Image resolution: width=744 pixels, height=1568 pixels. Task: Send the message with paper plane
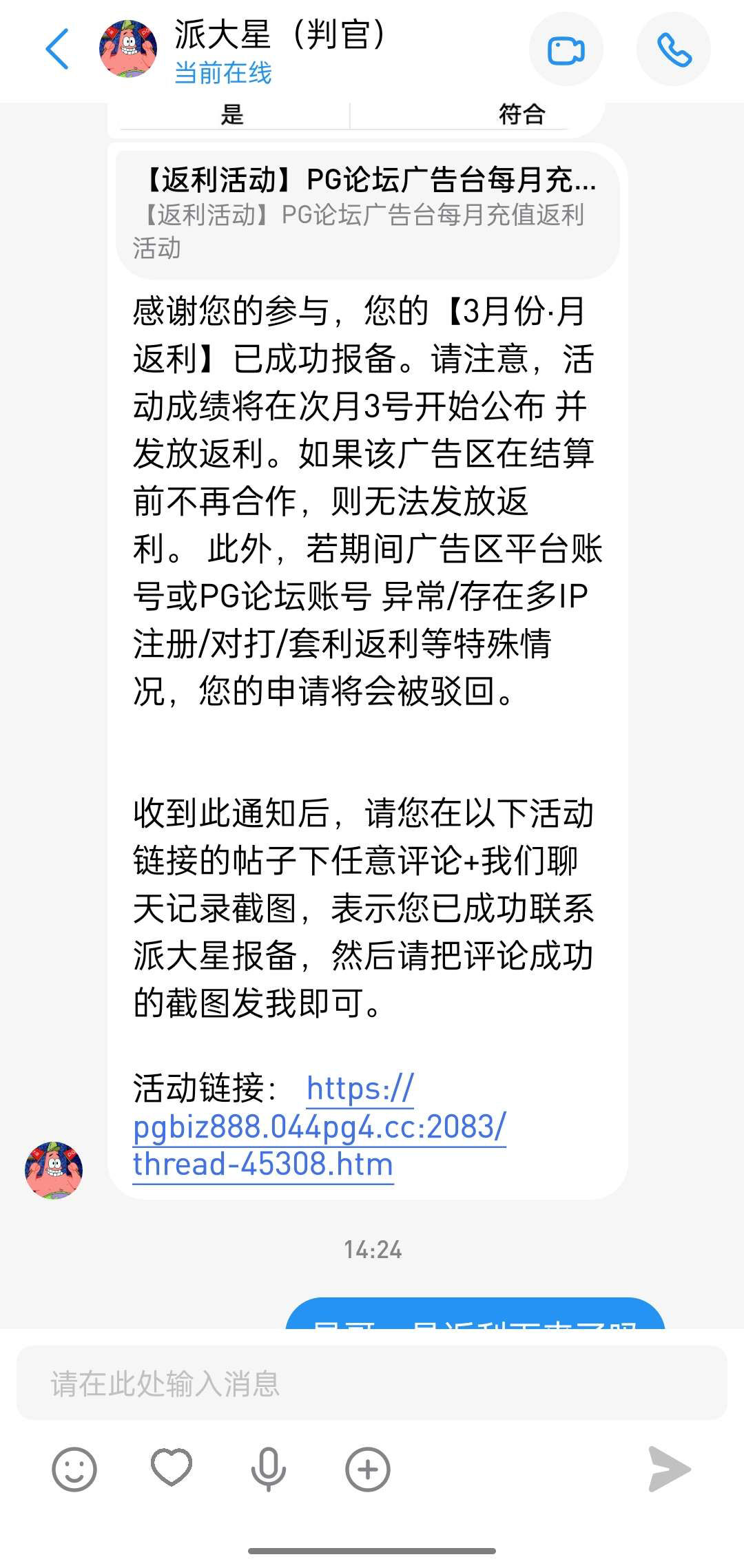[669, 1470]
